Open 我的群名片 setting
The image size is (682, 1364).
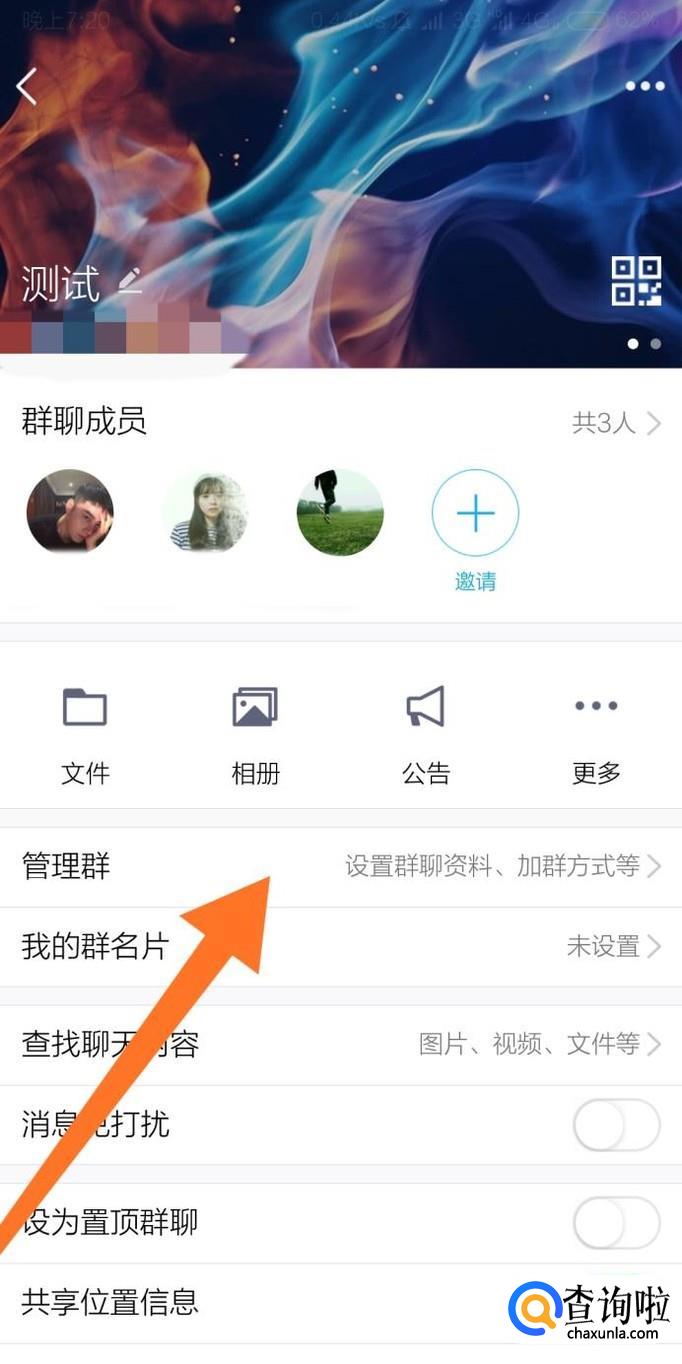(x=340, y=946)
